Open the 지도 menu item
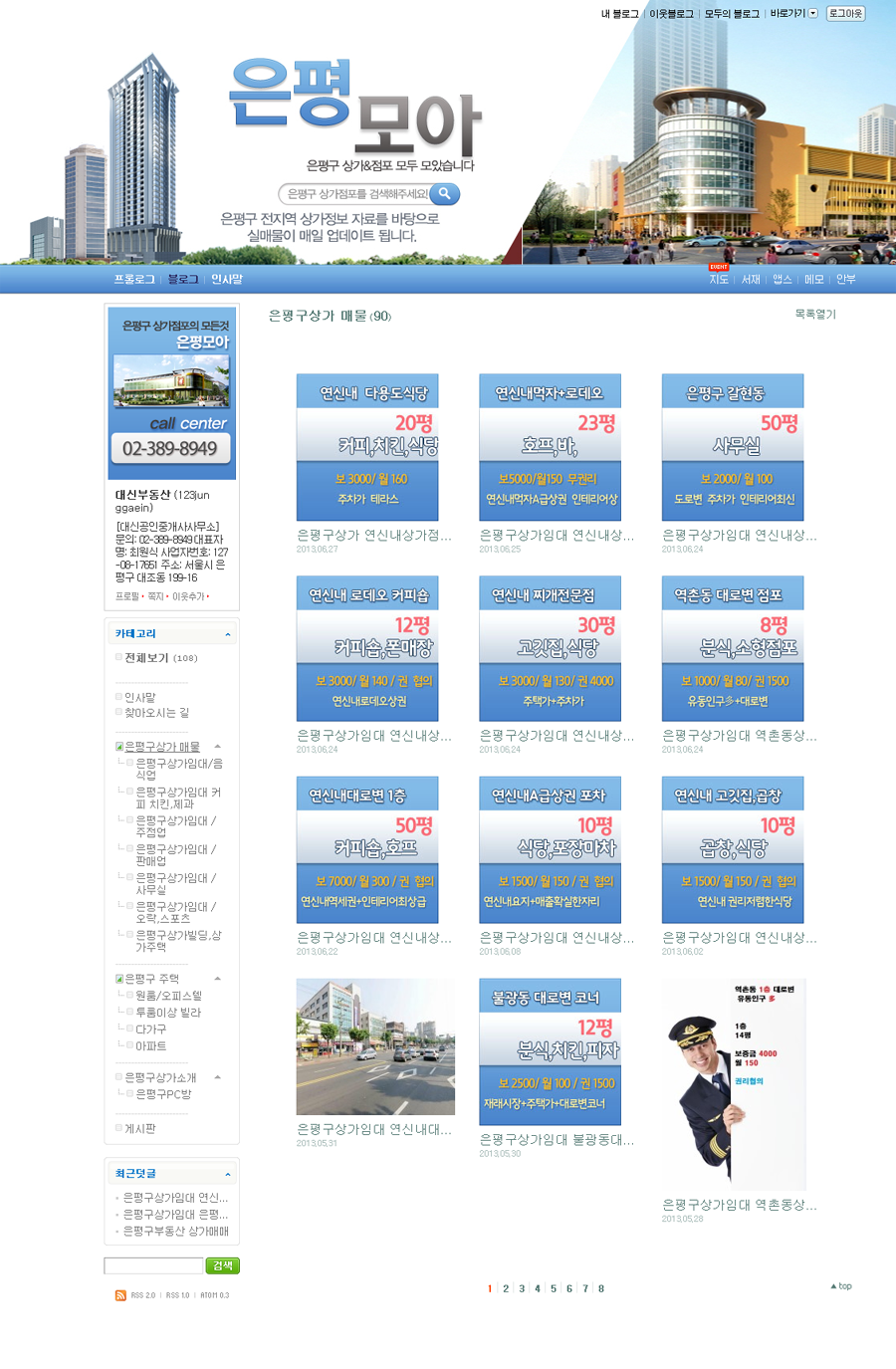This screenshot has width=896, height=1369. point(719,280)
